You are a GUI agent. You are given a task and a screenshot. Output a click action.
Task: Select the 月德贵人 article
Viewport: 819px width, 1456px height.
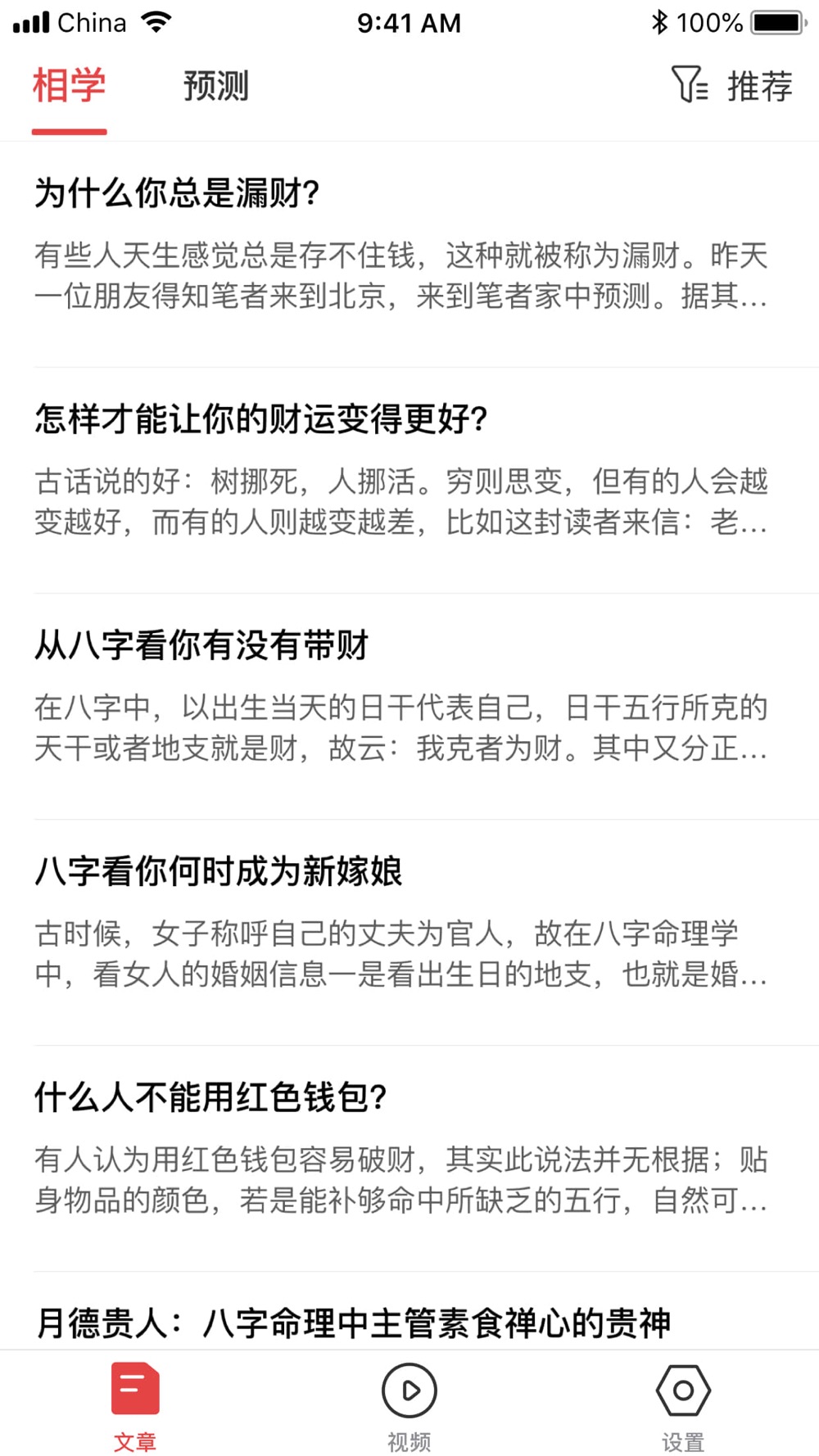click(x=354, y=1321)
